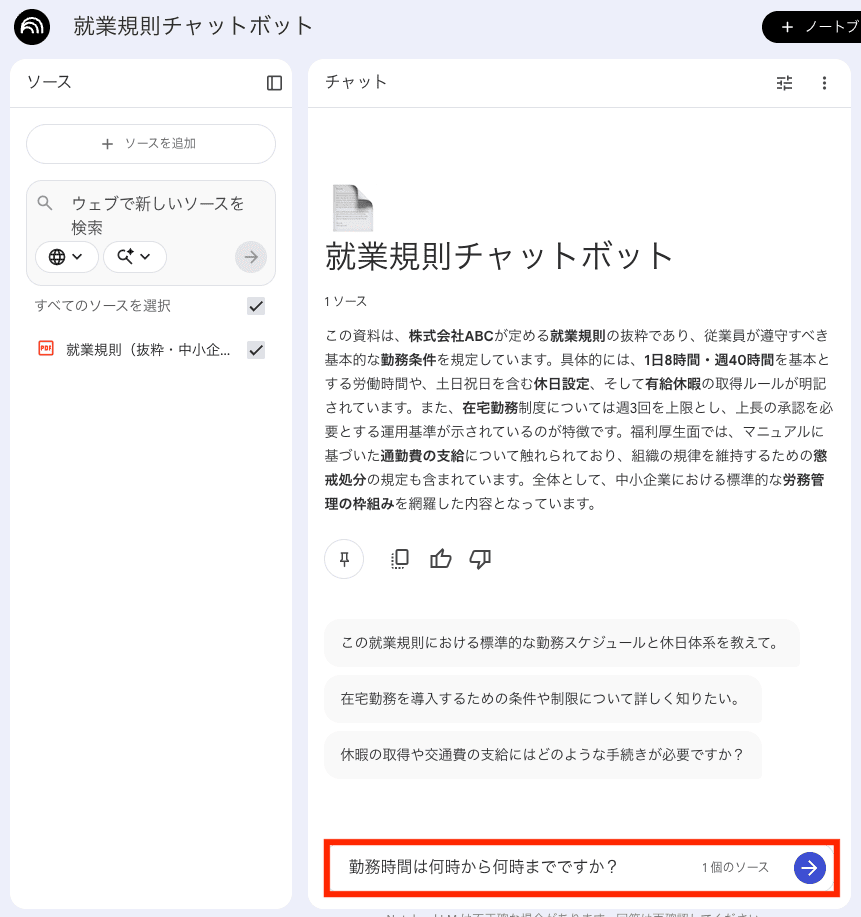Select suggestion about 休暇の取得や交通費
Viewport: 861px width, 917px height.
(542, 755)
